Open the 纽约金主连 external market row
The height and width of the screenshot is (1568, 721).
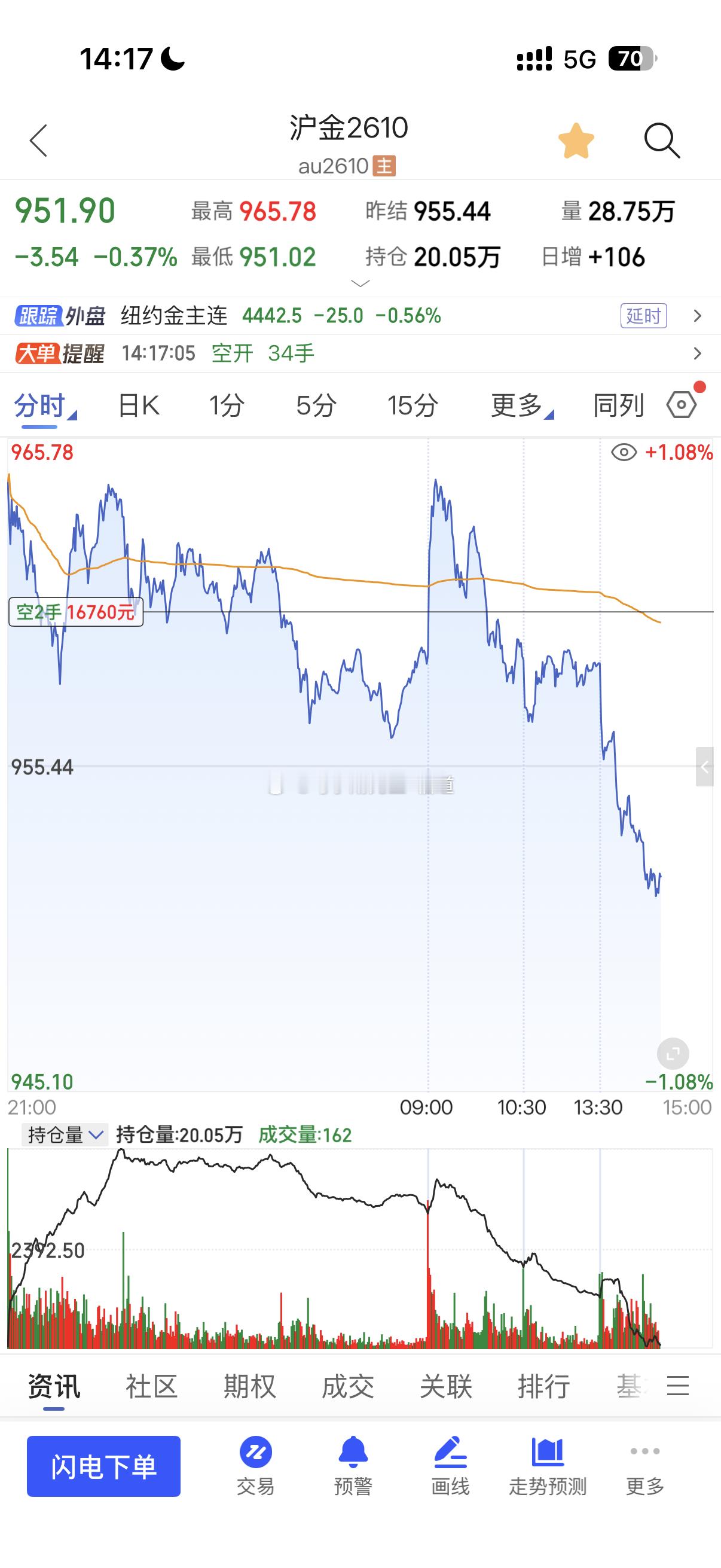pyautogui.click(x=360, y=315)
